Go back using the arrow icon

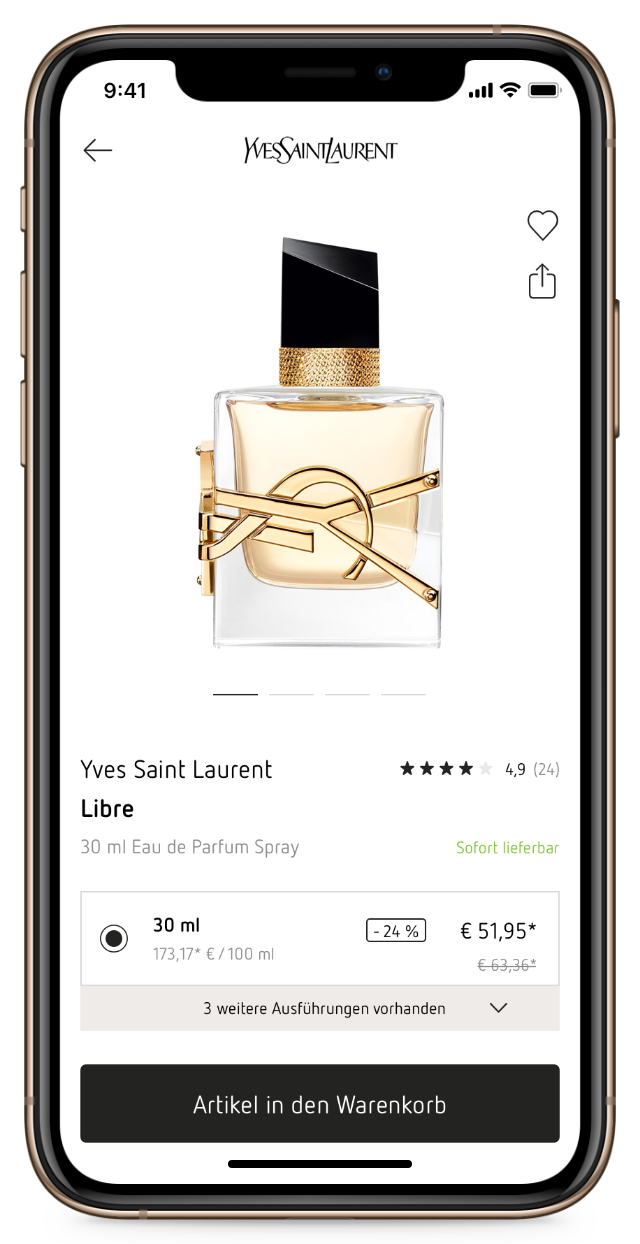(98, 151)
